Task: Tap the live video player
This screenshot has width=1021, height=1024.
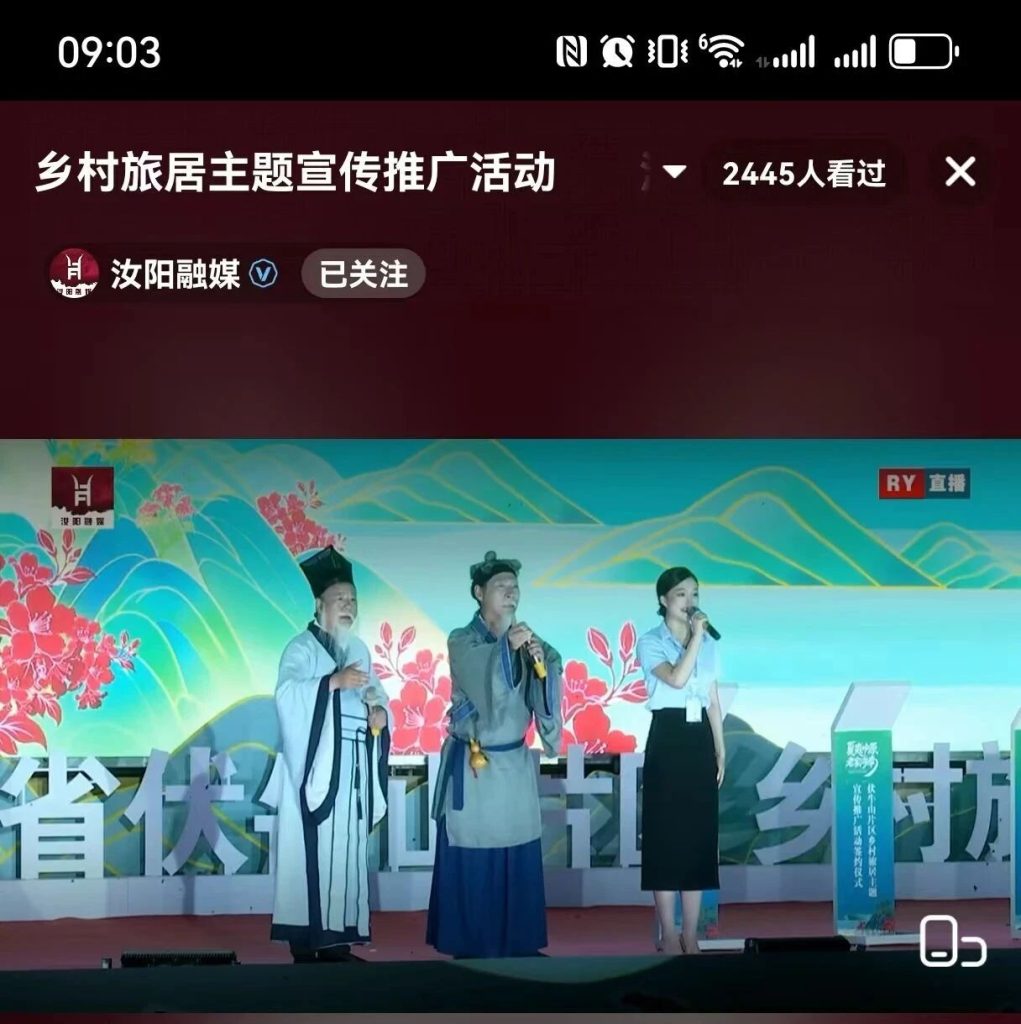Action: (510, 700)
